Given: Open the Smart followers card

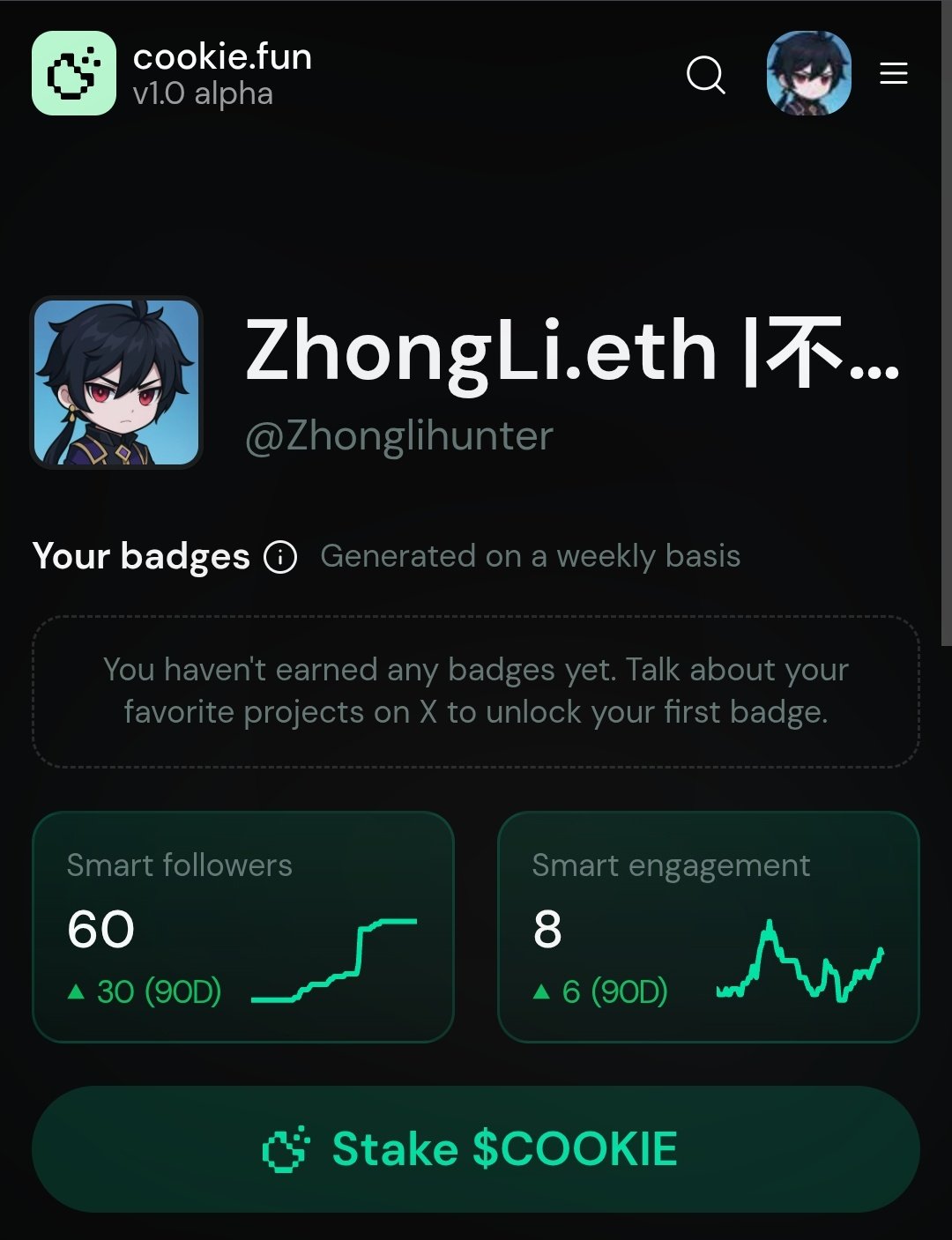Looking at the screenshot, I should point(243,926).
